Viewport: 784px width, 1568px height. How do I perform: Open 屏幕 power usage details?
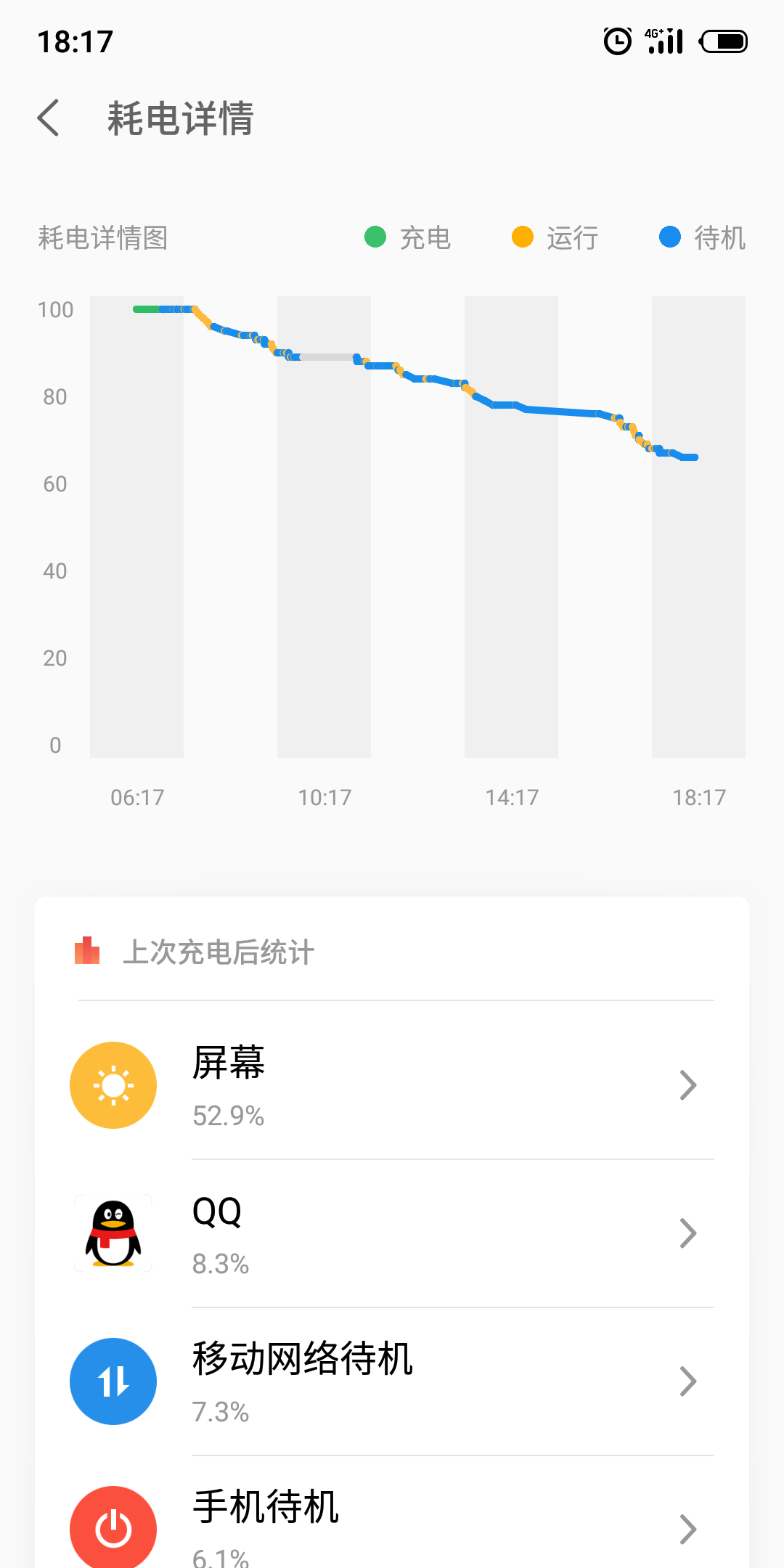(x=392, y=1085)
